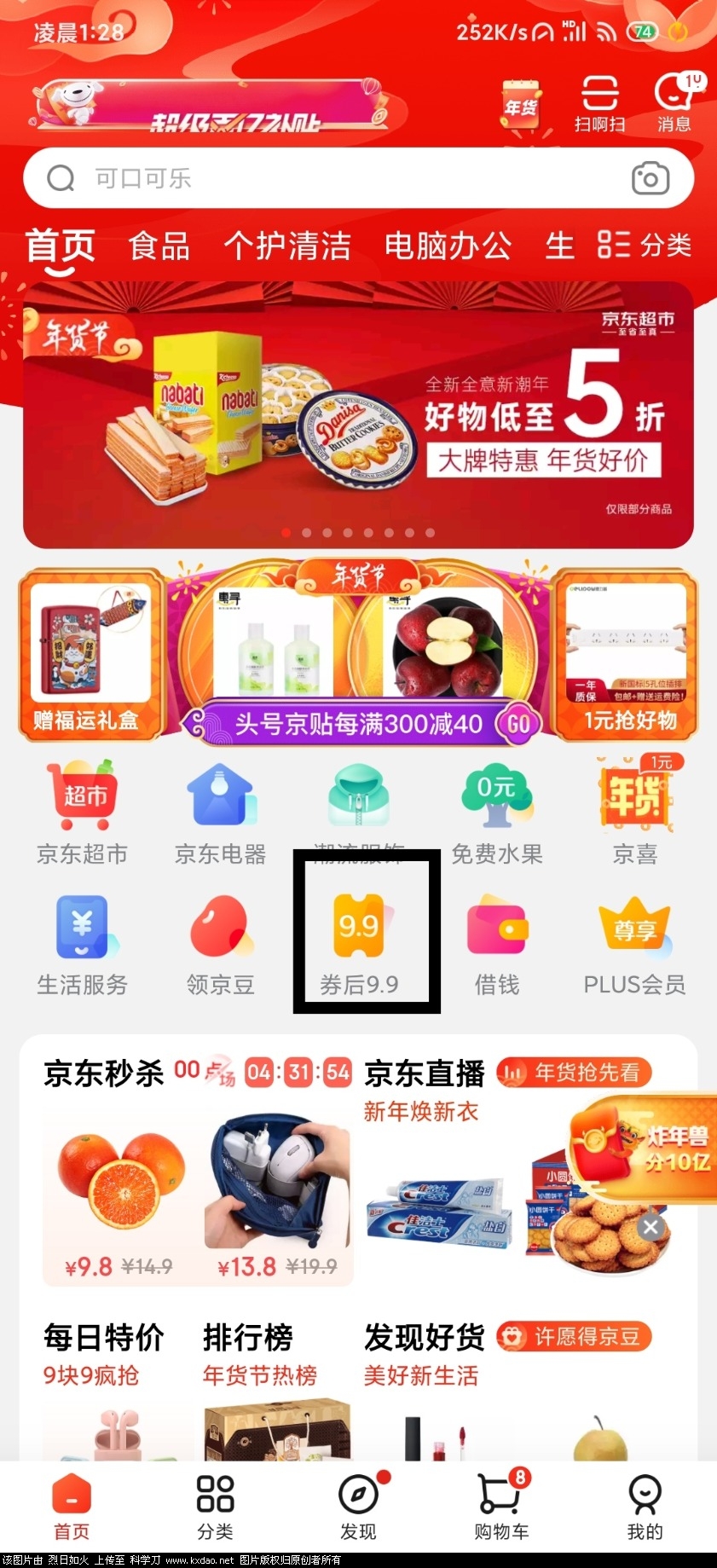The width and height of the screenshot is (717, 1568).
Task: Open 领京豆 shortcut
Action: pyautogui.click(x=221, y=945)
